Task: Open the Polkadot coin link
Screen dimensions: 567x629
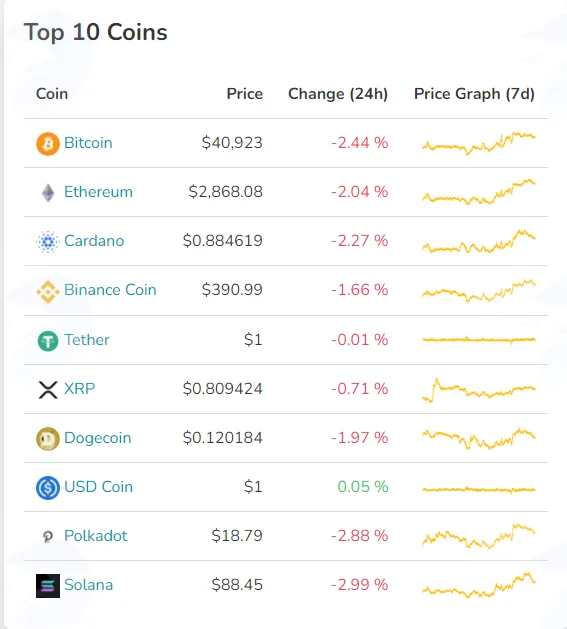Action: (x=96, y=536)
